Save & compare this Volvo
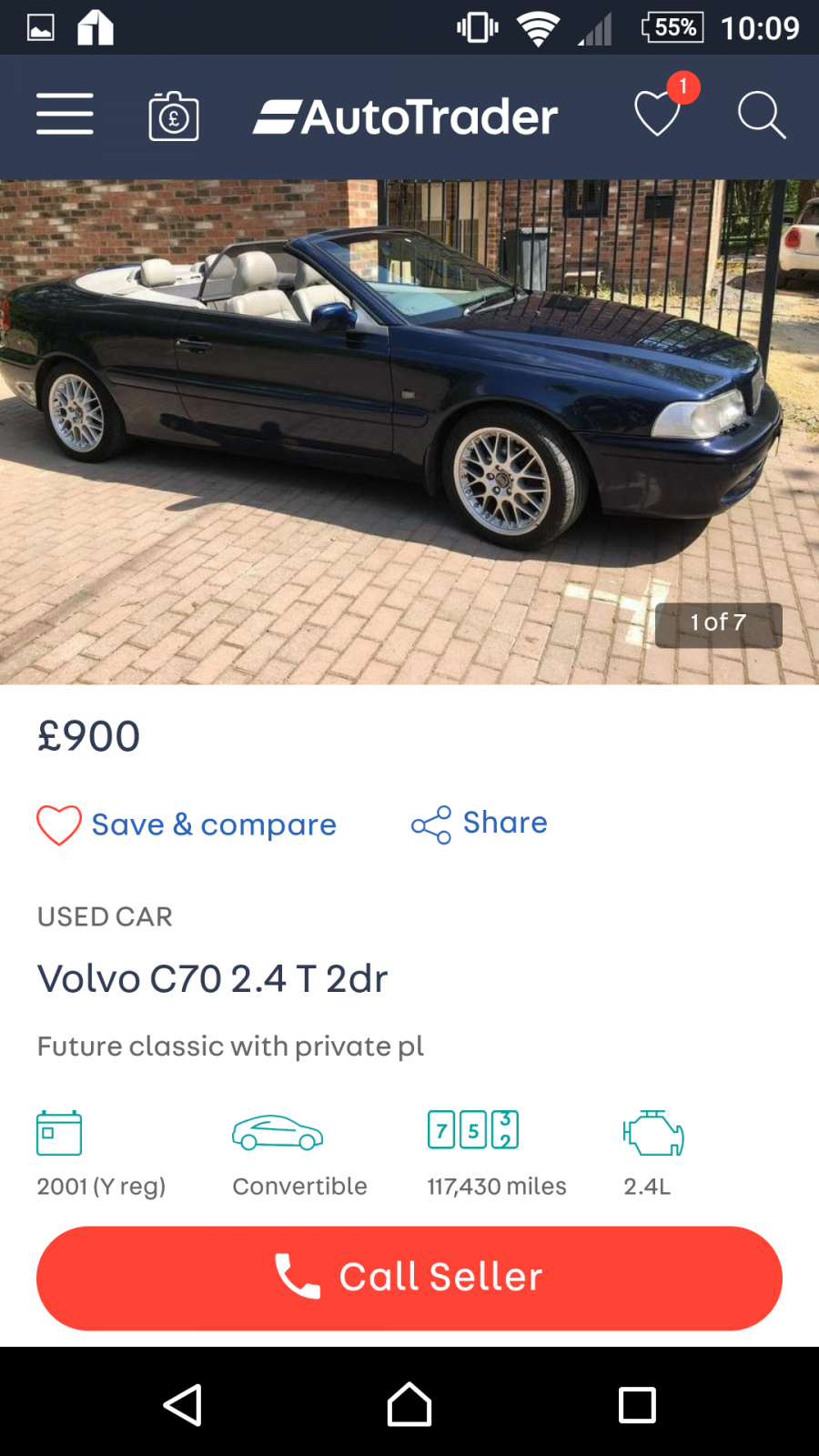Screen dimensions: 819x1456 [187, 824]
